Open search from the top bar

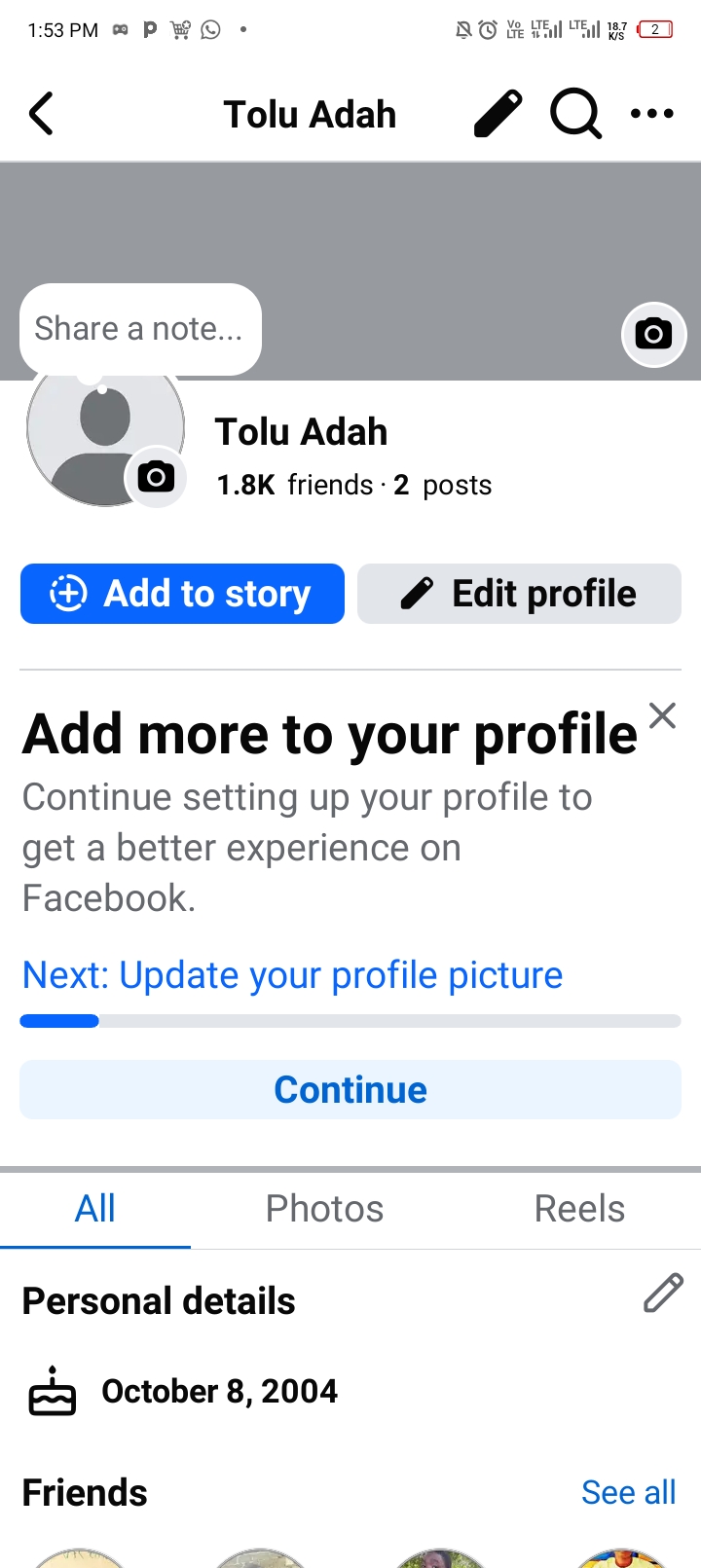point(575,114)
